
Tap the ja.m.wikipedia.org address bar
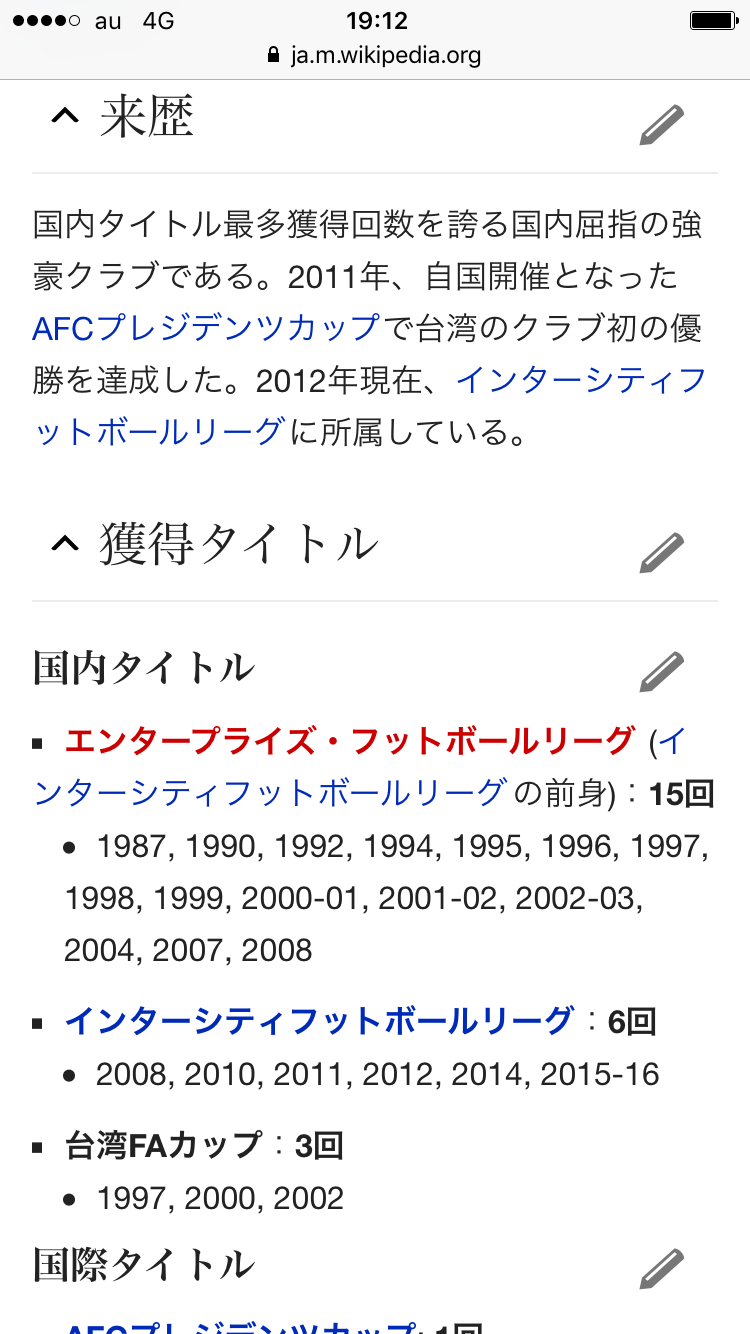tap(375, 55)
